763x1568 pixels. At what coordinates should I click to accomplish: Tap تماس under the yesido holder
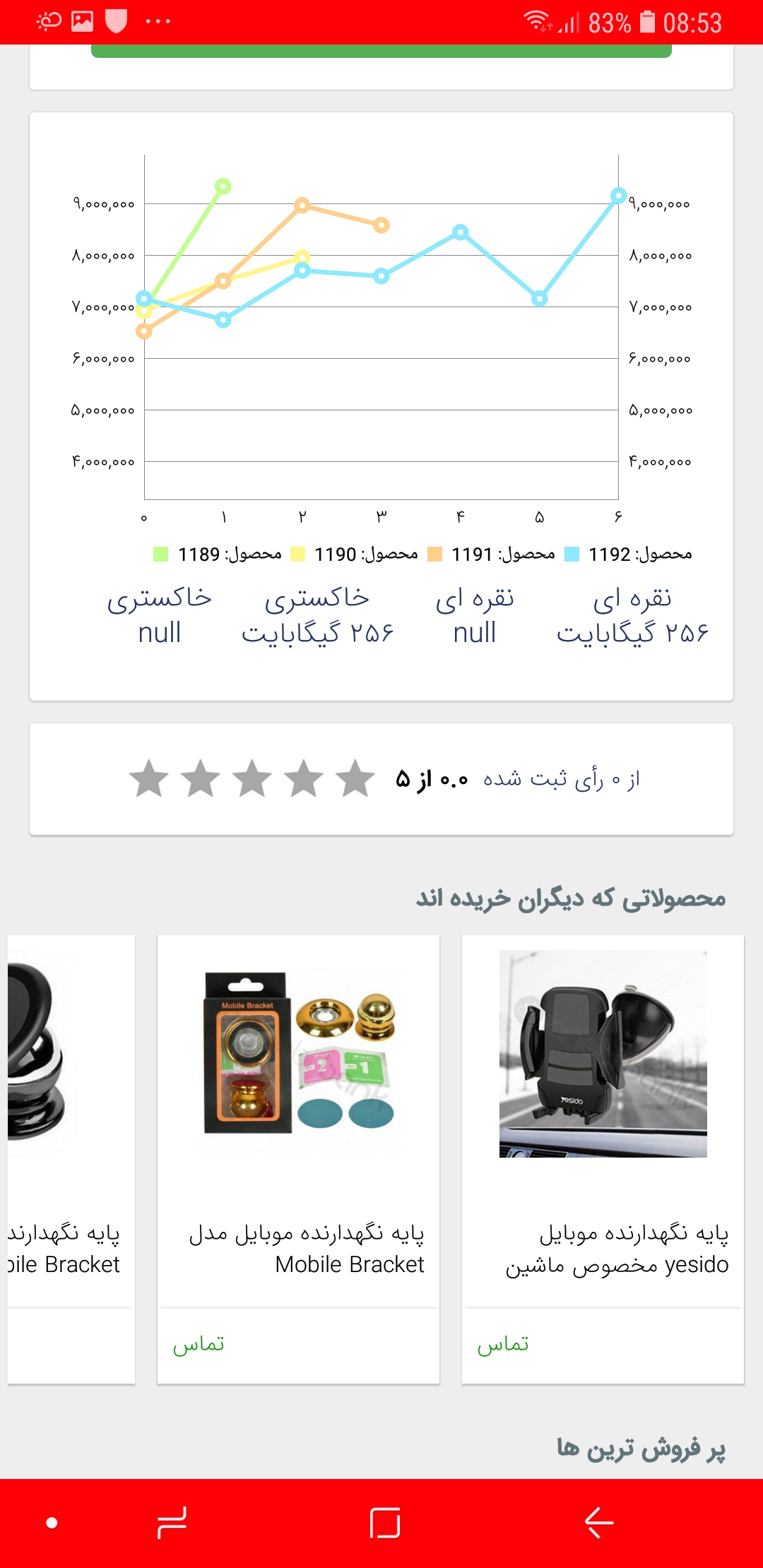pos(503,1344)
